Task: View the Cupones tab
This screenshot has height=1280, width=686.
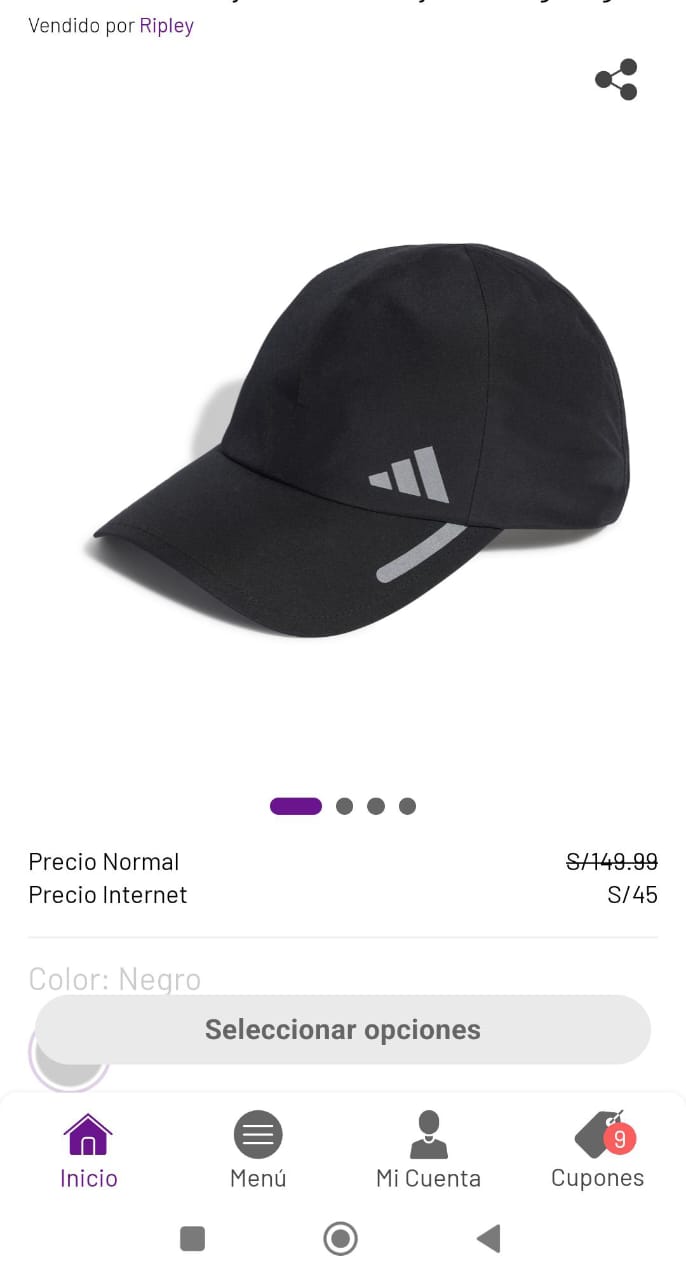Action: click(598, 1150)
